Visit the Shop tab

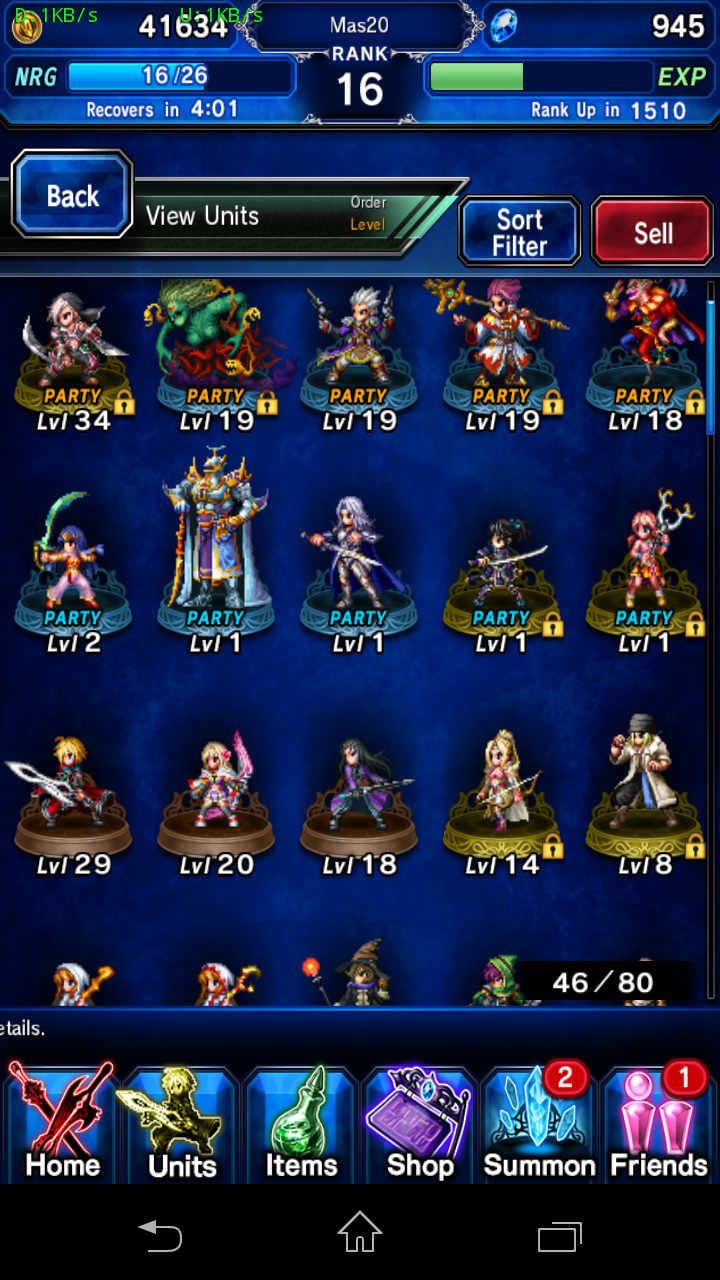click(420, 1125)
